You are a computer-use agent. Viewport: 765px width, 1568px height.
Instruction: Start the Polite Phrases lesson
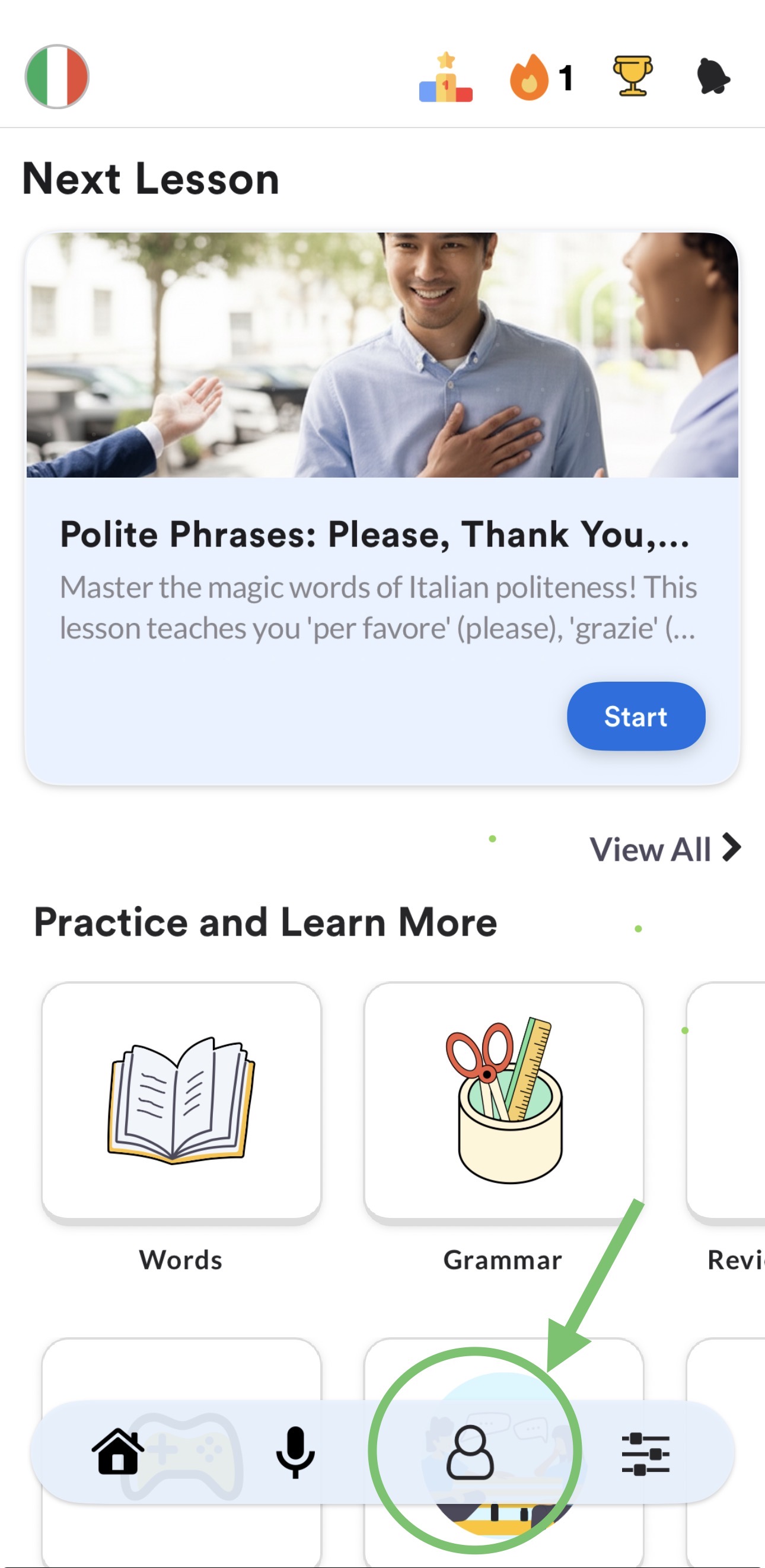(635, 716)
